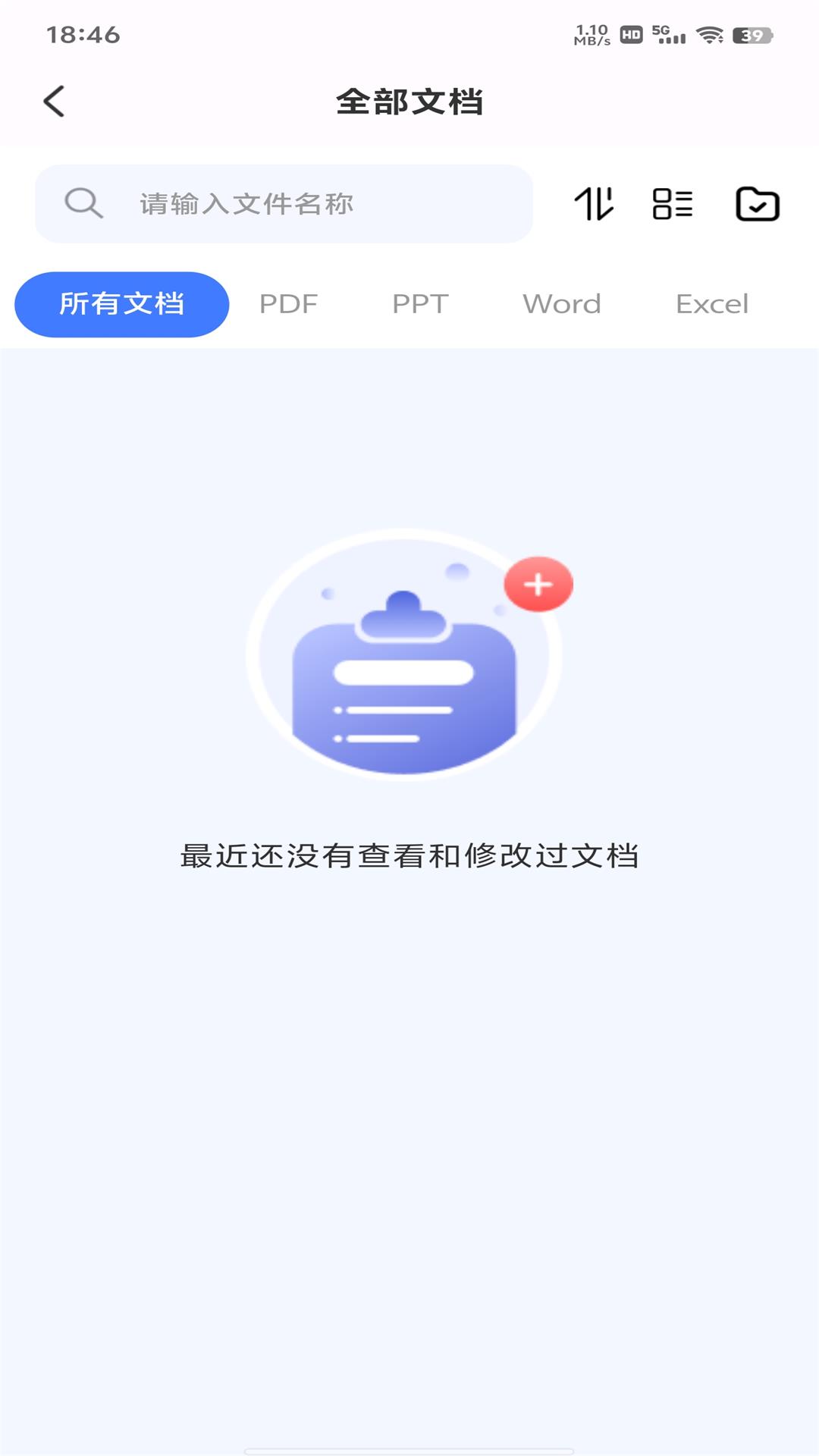Tap the file name search input field
819x1456 pixels.
(x=303, y=202)
